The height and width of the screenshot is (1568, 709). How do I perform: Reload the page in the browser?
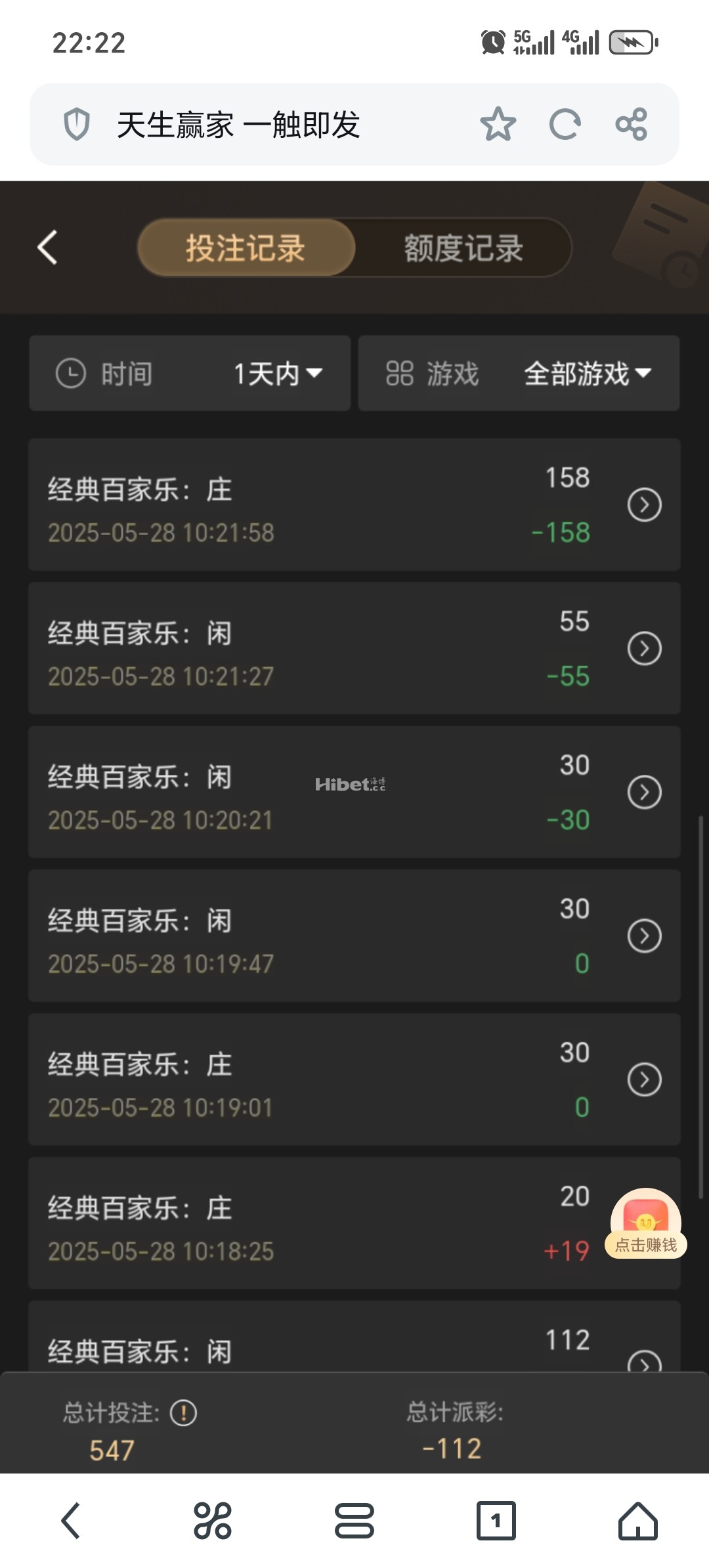tap(565, 124)
